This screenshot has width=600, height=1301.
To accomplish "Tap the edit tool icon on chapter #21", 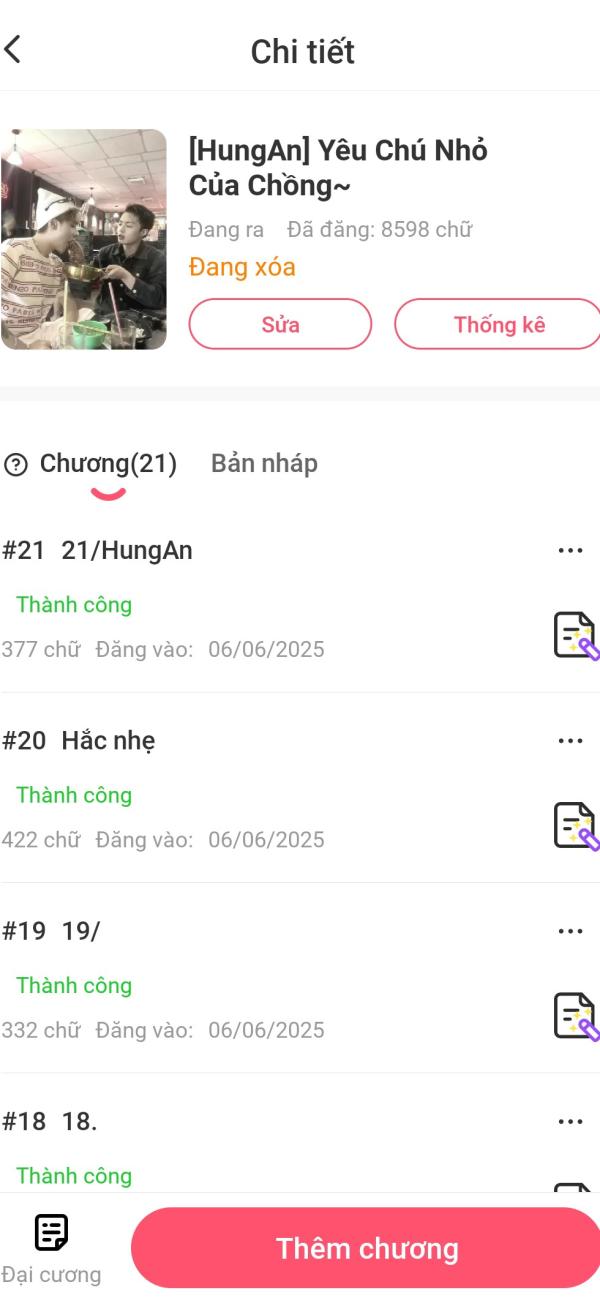I will pos(575,636).
